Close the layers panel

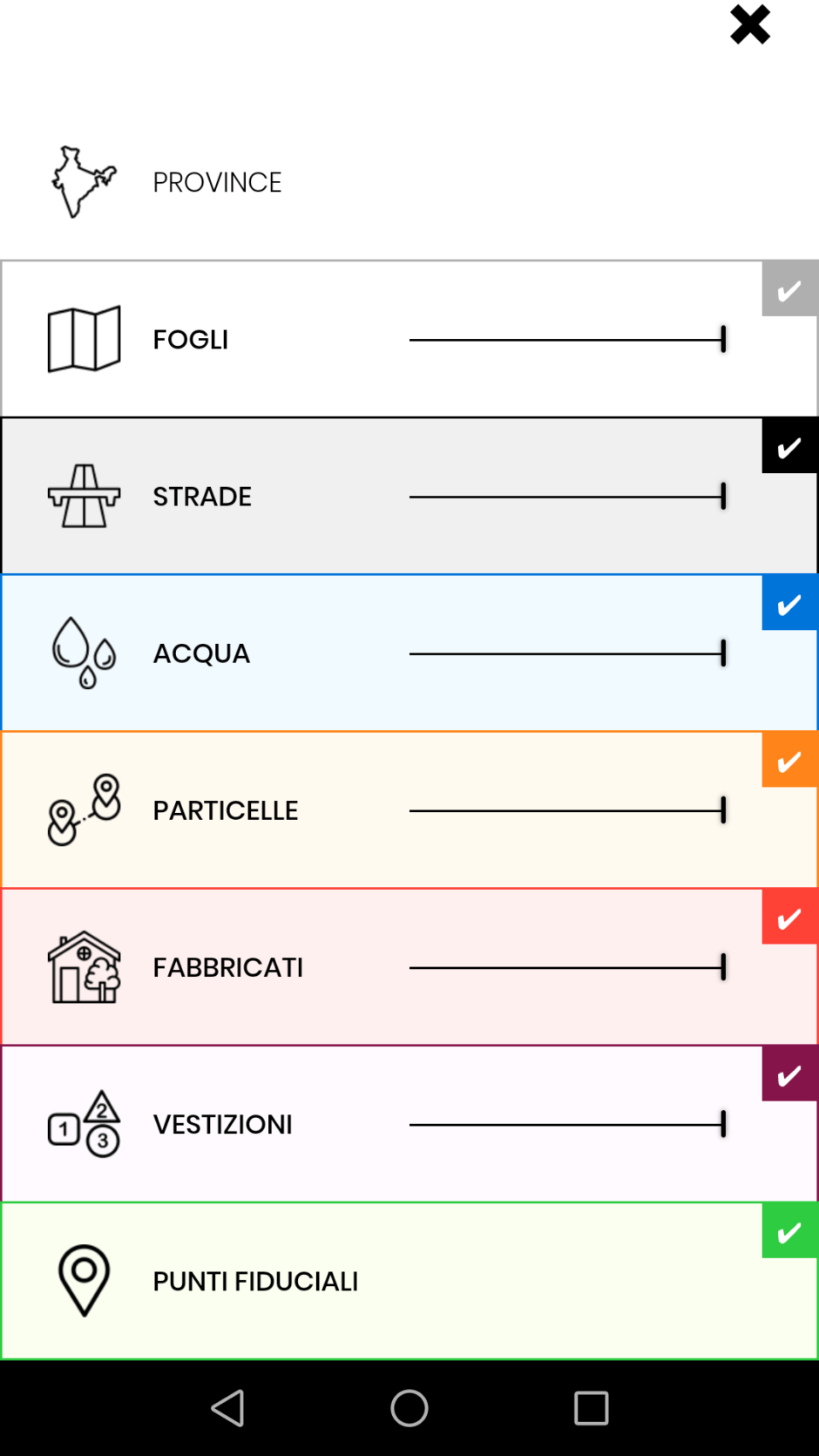(x=749, y=24)
